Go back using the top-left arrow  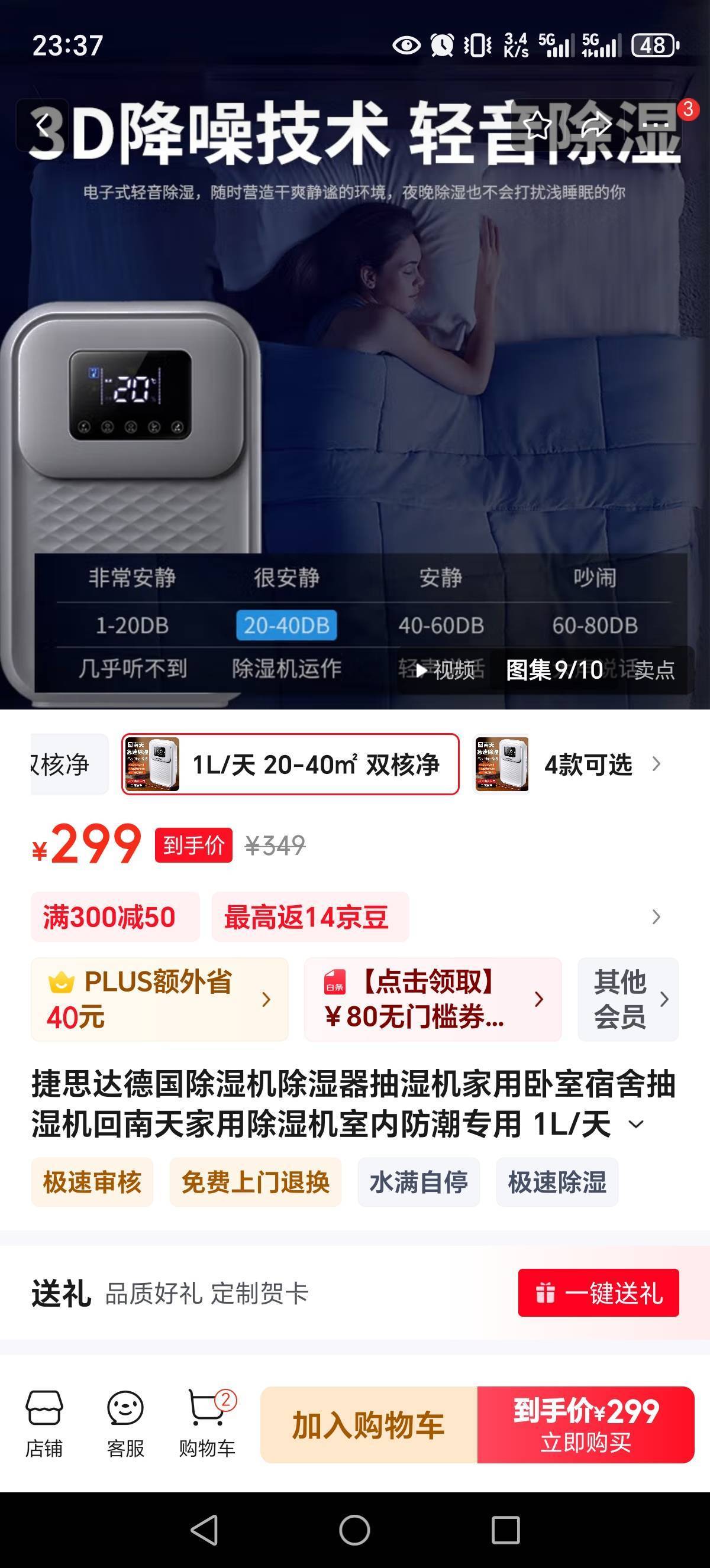[43, 125]
